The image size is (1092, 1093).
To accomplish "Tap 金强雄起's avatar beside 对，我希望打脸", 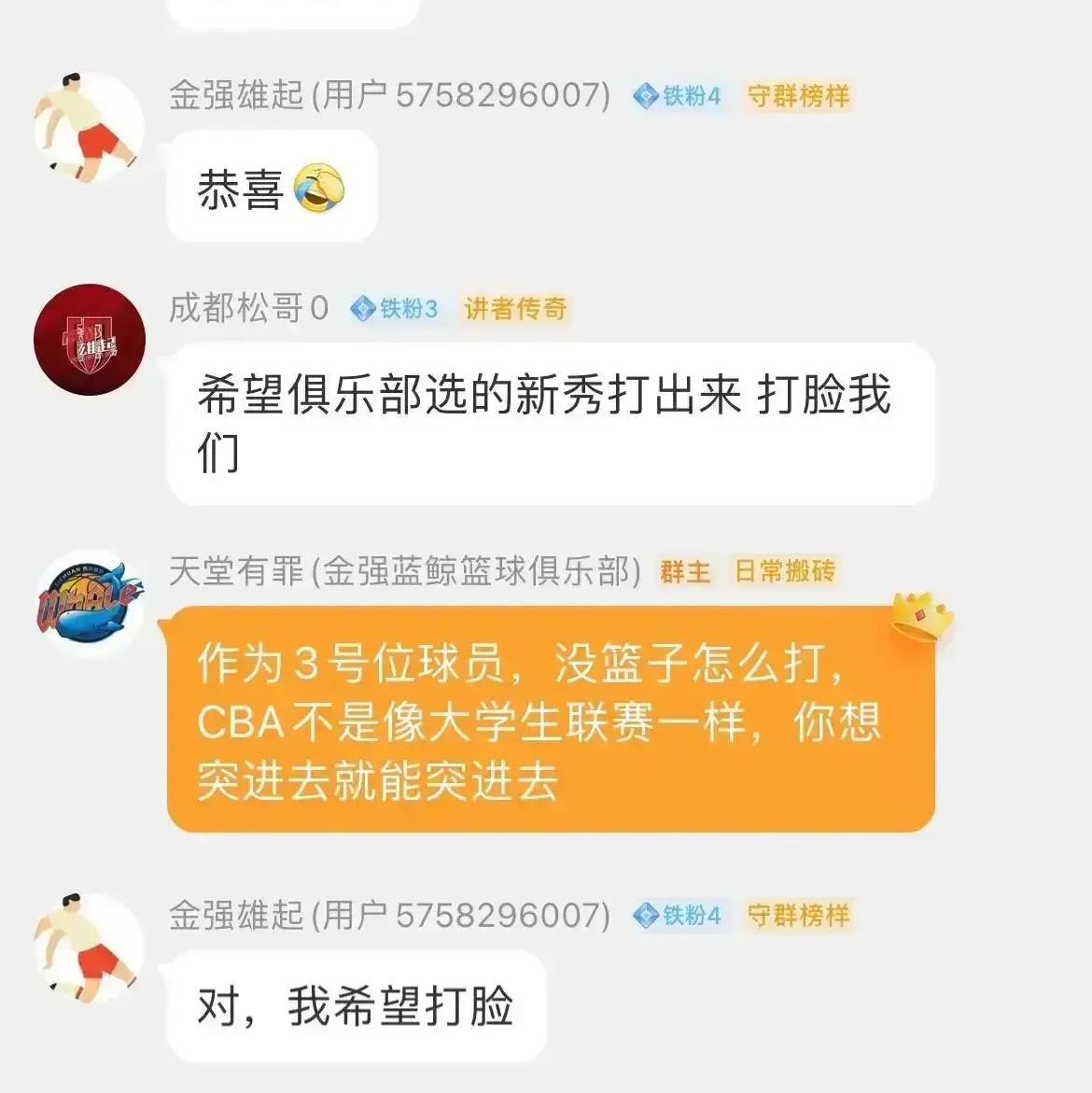I will coord(89,947).
